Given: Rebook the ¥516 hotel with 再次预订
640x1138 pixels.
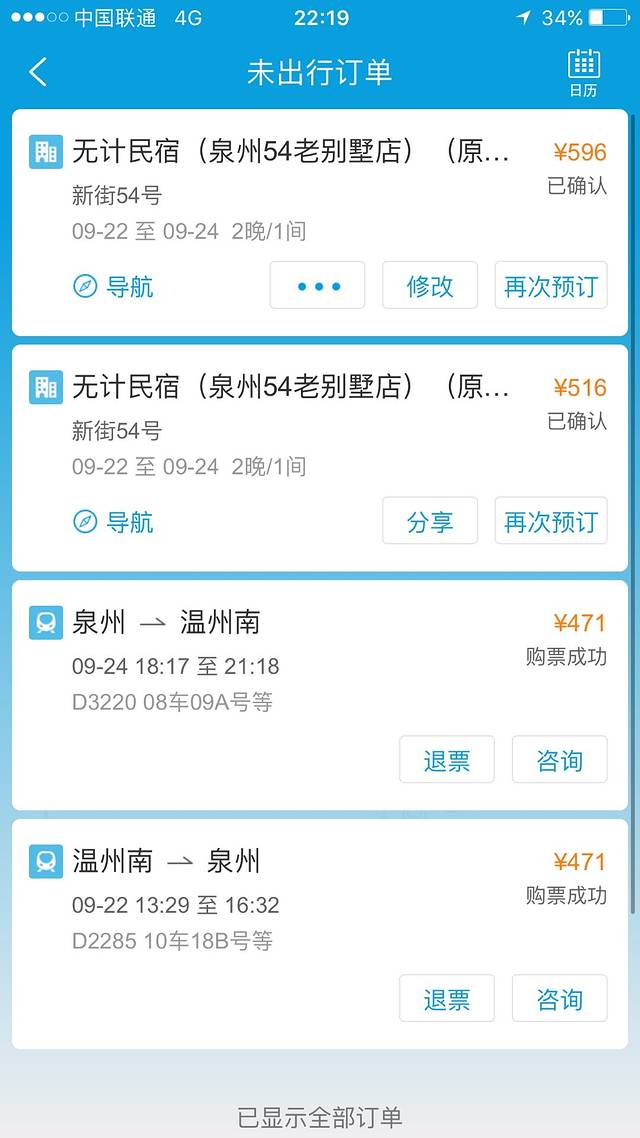Looking at the screenshot, I should [551, 521].
